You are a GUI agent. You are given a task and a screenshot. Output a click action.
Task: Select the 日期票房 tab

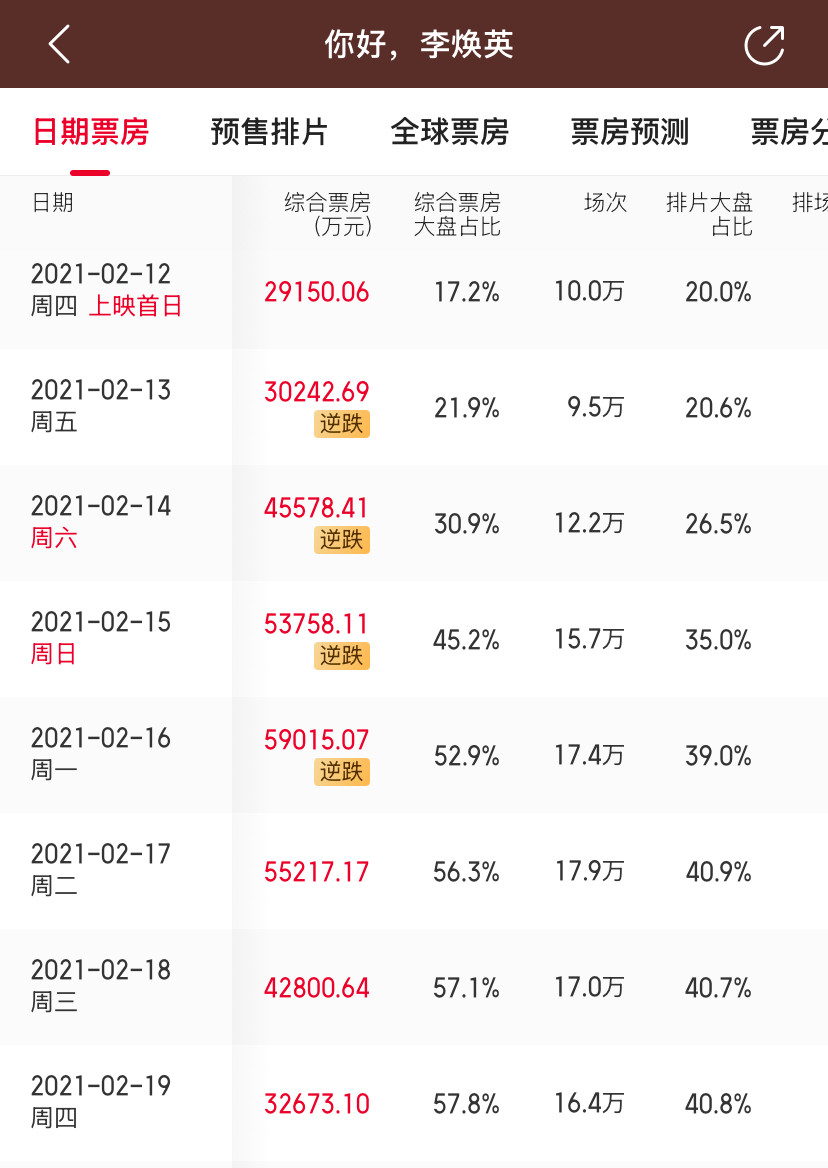(91, 132)
